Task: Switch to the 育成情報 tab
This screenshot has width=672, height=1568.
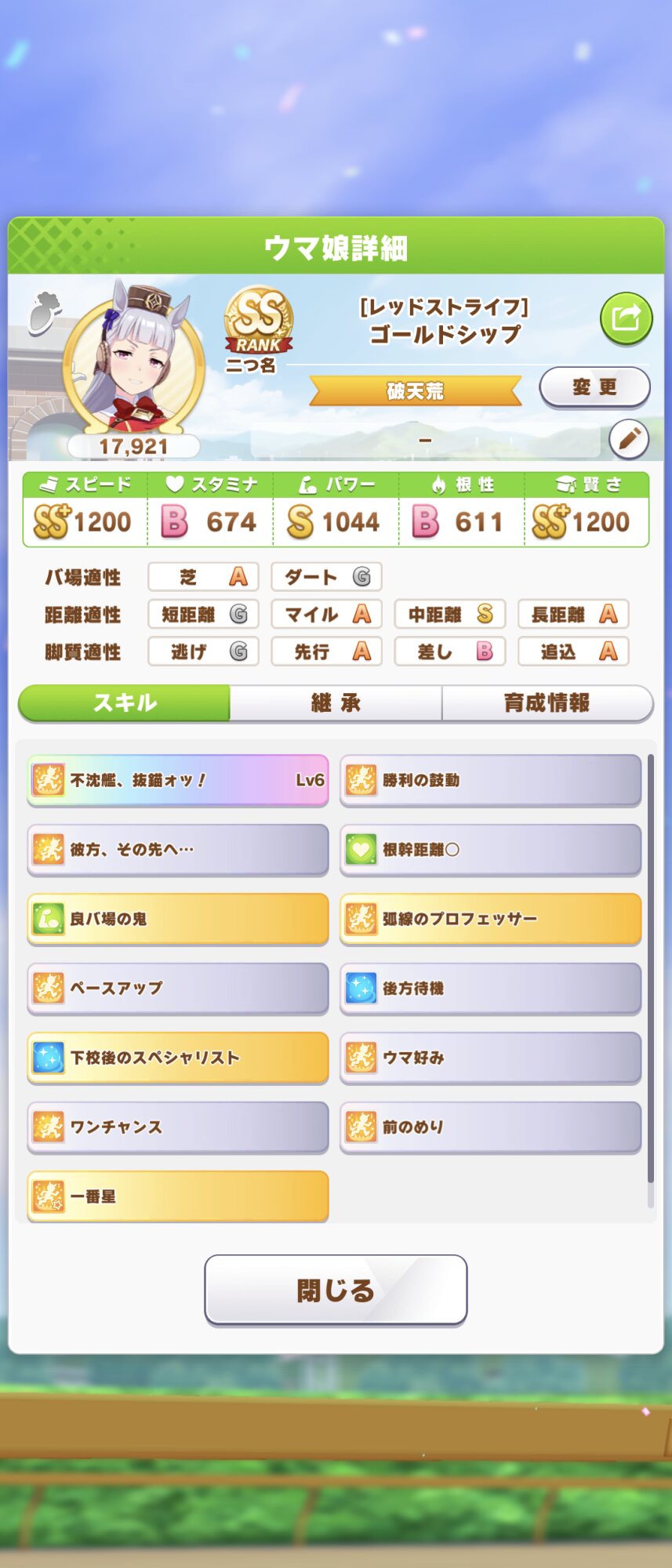Action: pos(547,702)
